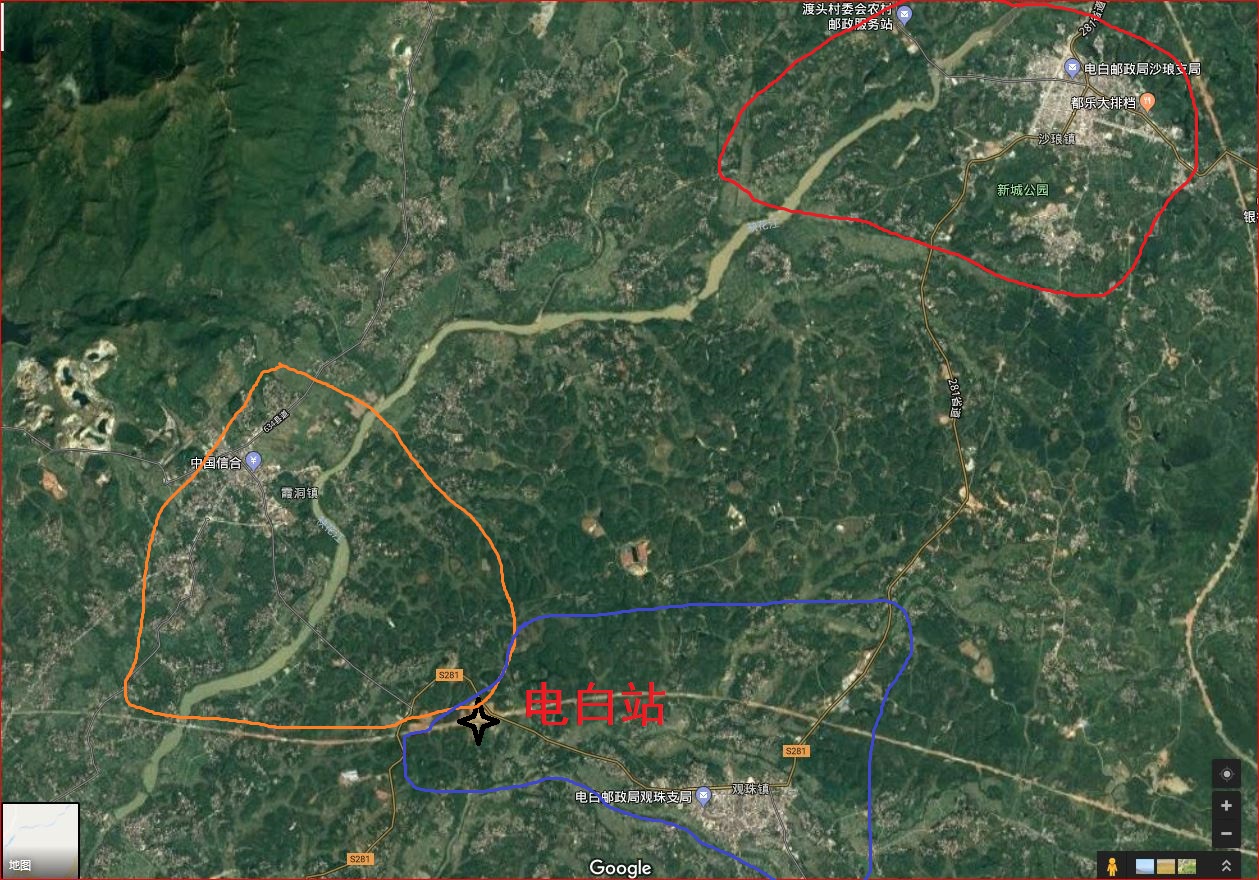The image size is (1259, 880).
Task: Open the 渡头村委会农村邮政服务站 marker
Action: tap(904, 14)
